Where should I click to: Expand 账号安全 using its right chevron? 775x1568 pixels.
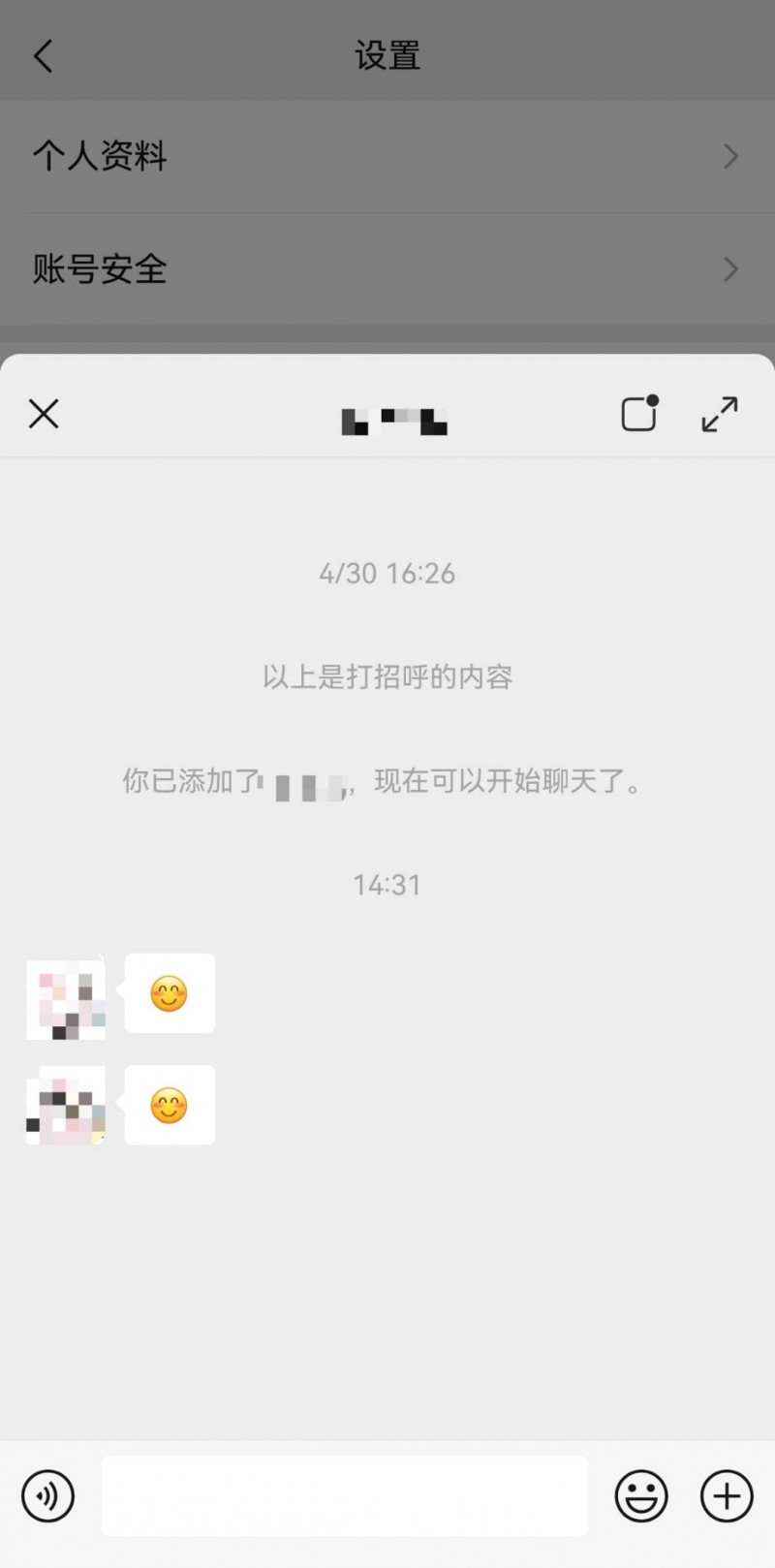(x=730, y=270)
